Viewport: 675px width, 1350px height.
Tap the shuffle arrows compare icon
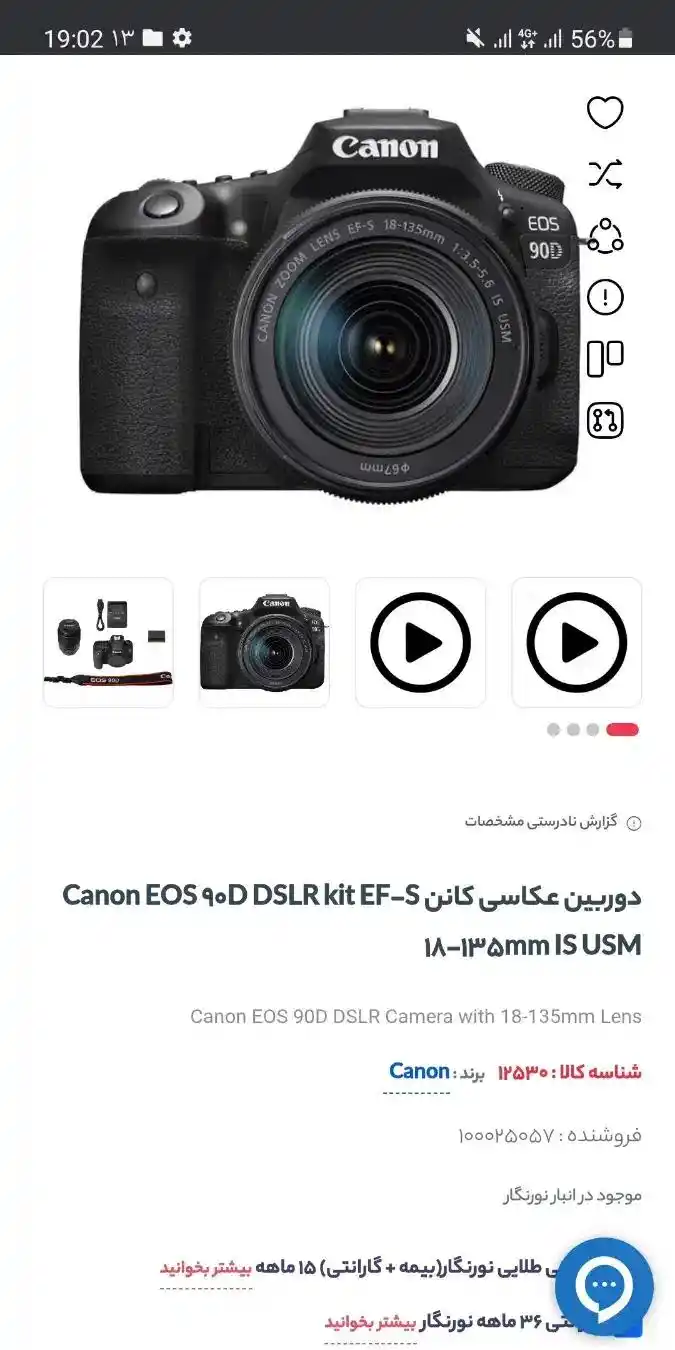click(x=604, y=174)
